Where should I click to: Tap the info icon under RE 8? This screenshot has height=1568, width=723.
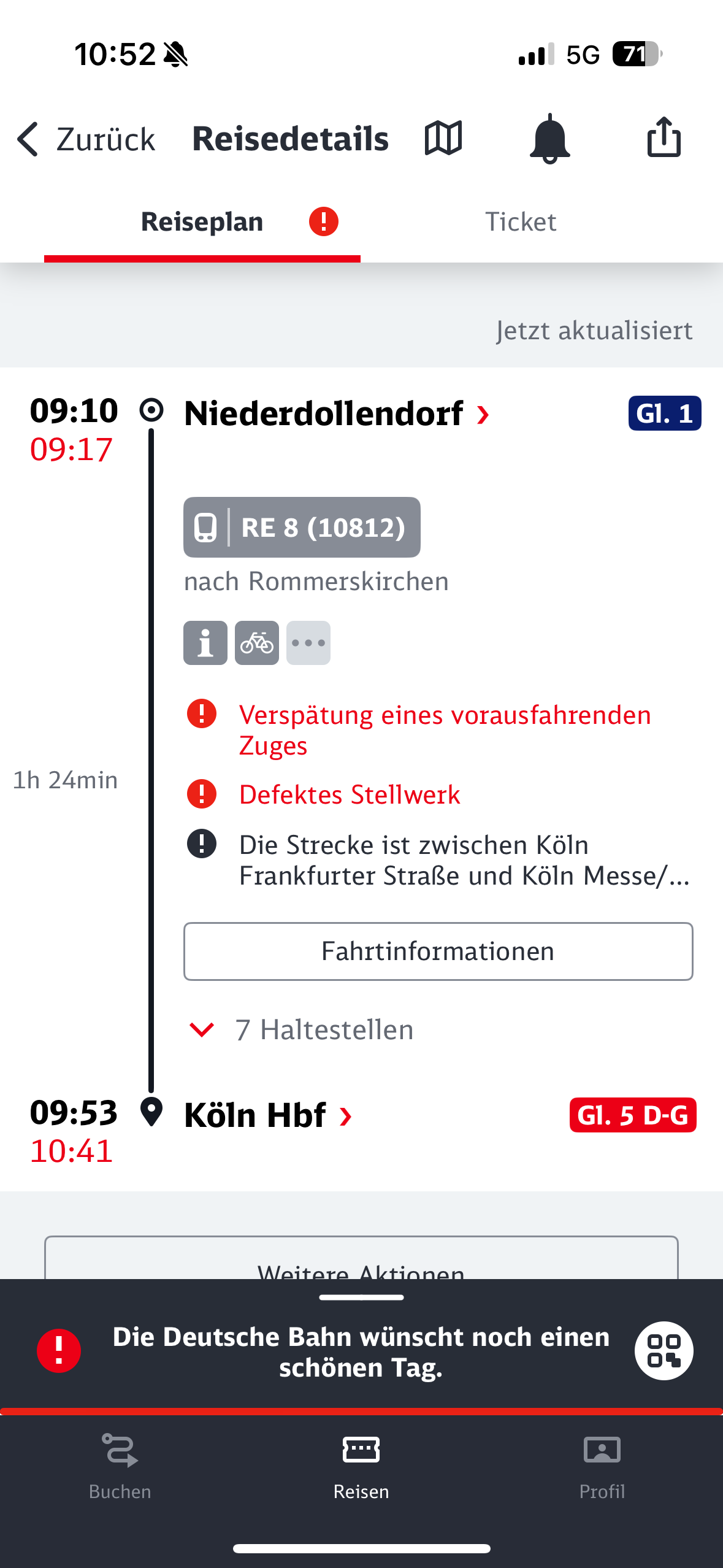pos(205,643)
